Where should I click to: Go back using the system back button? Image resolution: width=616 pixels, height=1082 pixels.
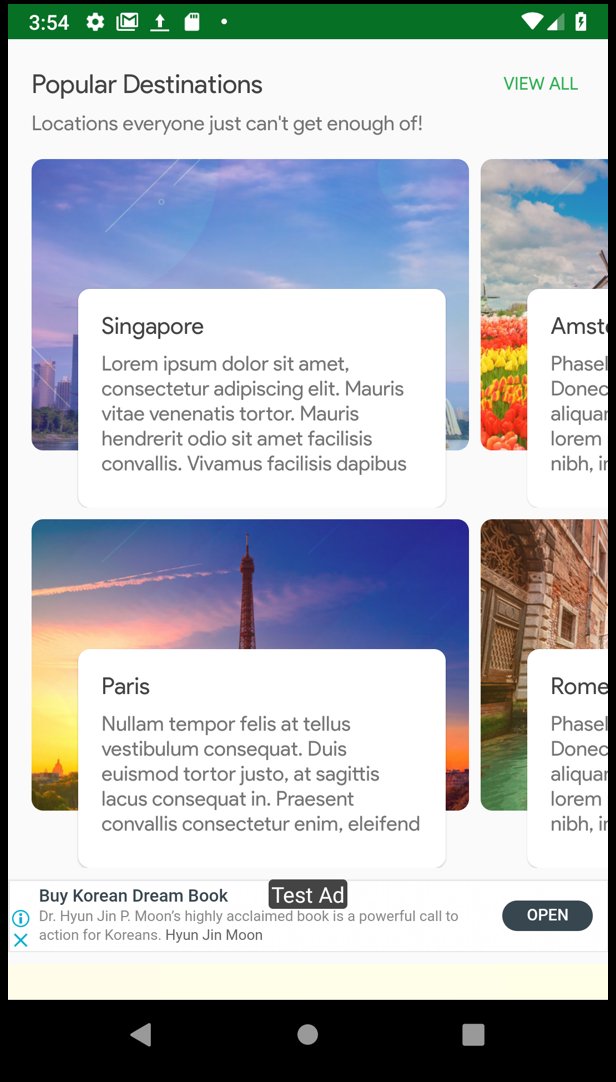pos(141,1035)
